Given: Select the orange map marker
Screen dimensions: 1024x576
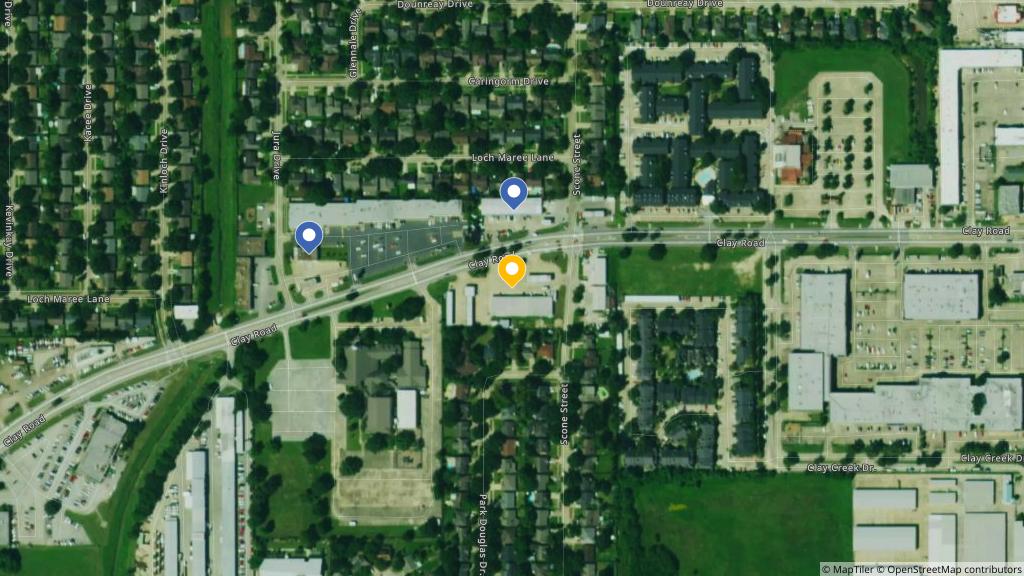Looking at the screenshot, I should click(512, 270).
